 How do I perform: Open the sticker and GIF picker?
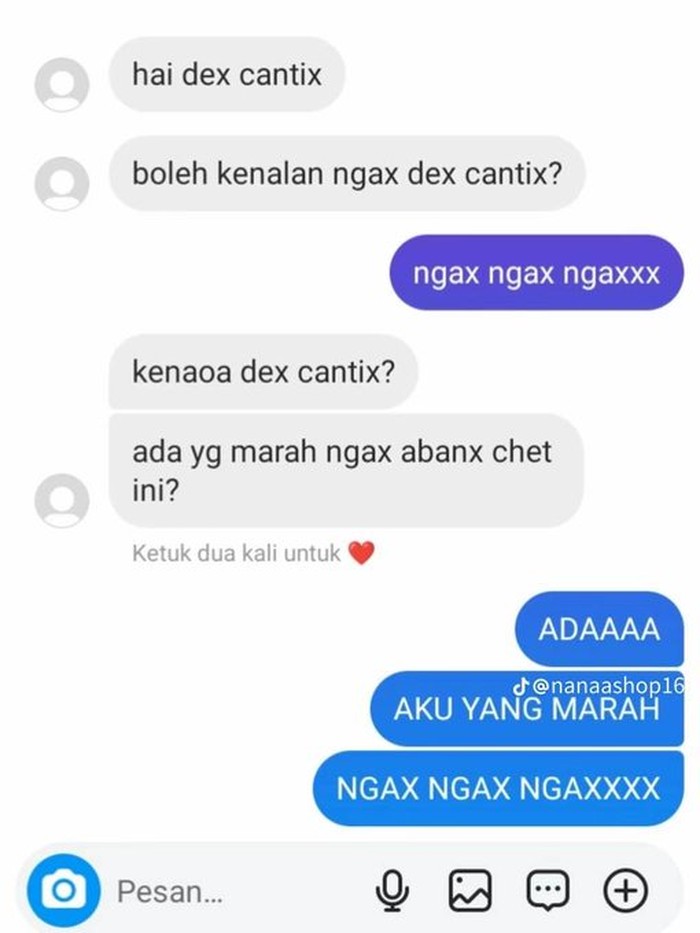pos(547,890)
